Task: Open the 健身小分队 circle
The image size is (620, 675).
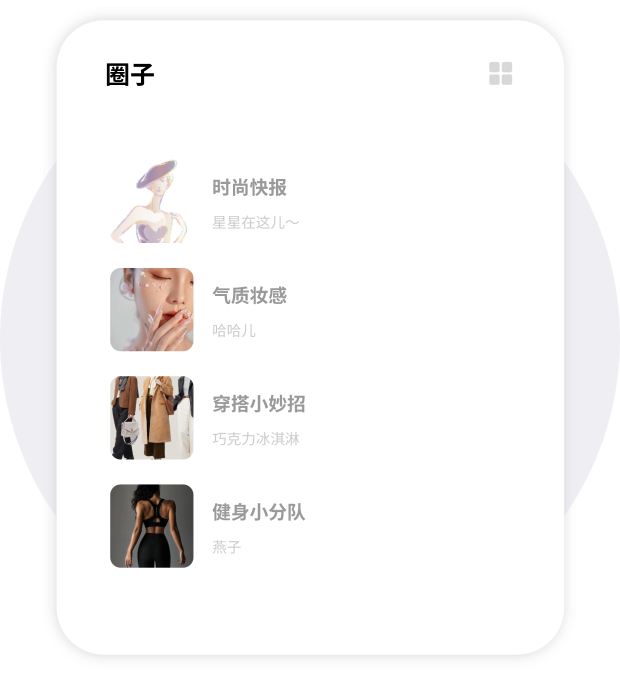Action: coord(258,512)
